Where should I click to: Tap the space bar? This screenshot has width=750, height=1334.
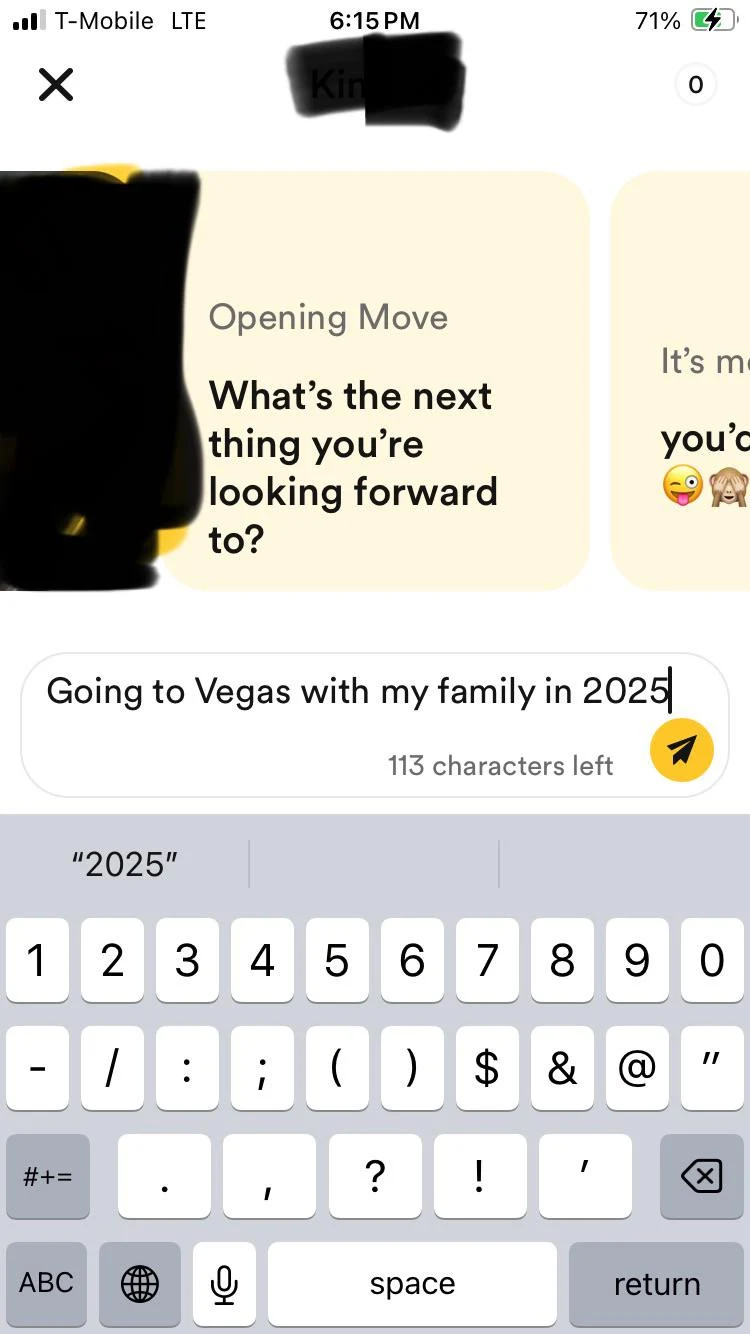[412, 1283]
